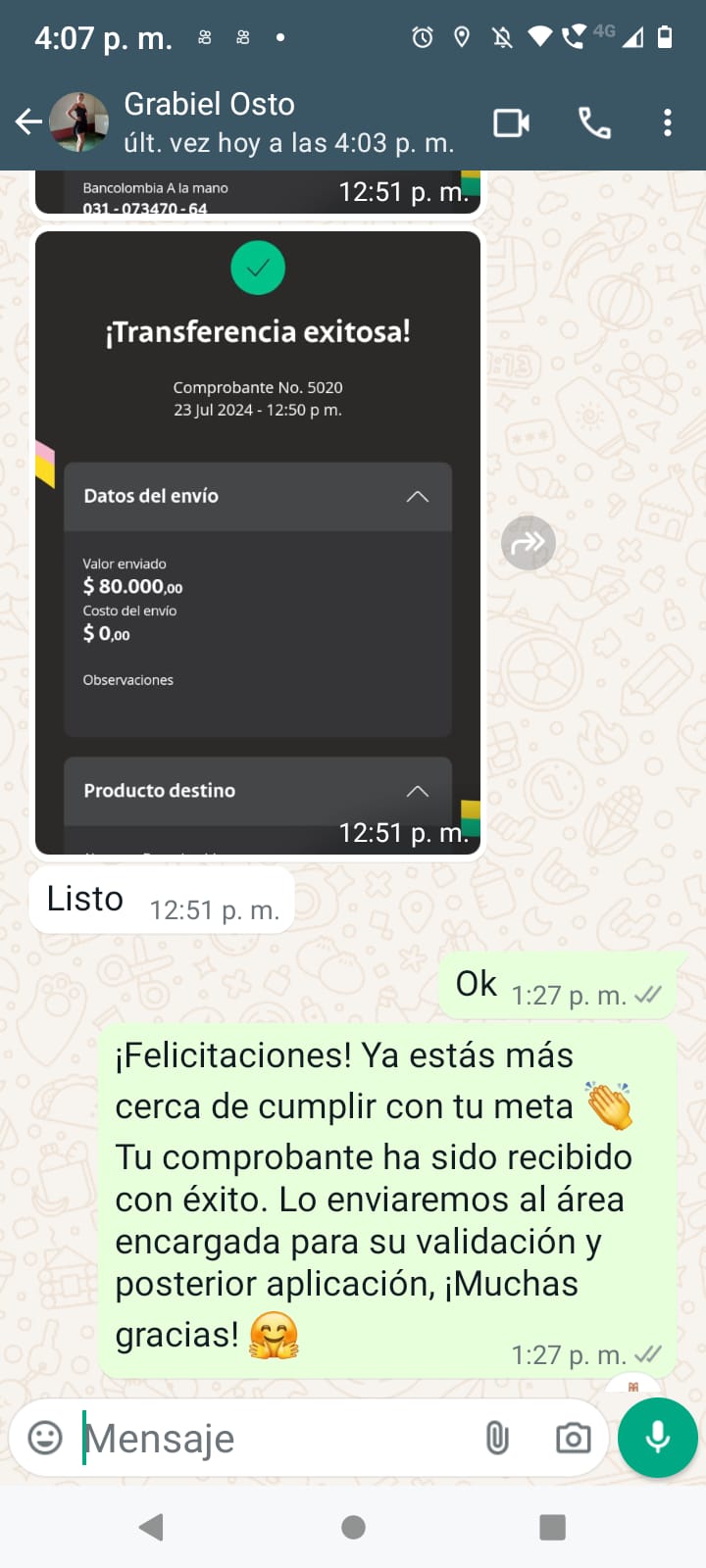Open the emoji picker

tap(45, 1438)
